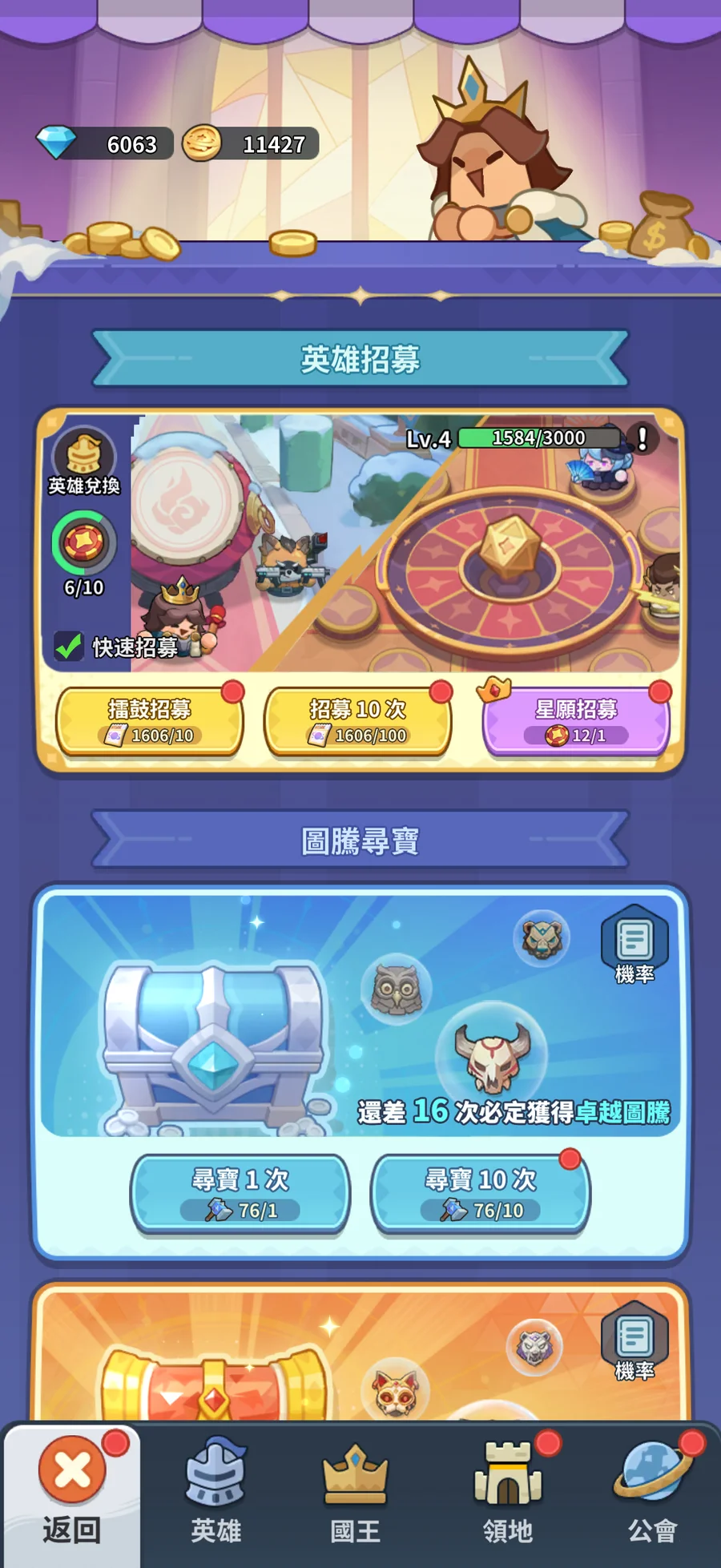
Task: Switch to the 國王 tab
Action: coord(356,1492)
